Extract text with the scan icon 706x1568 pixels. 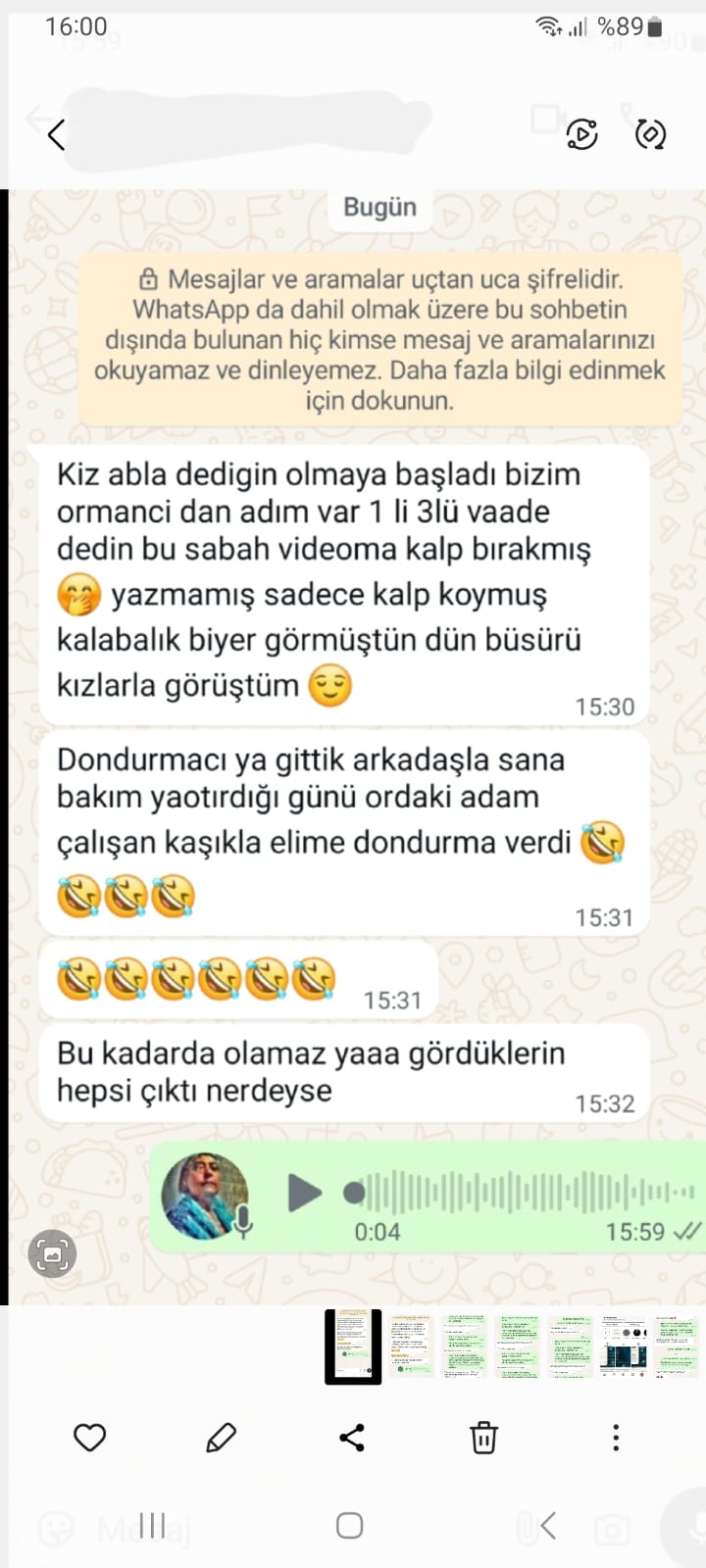(x=52, y=1253)
